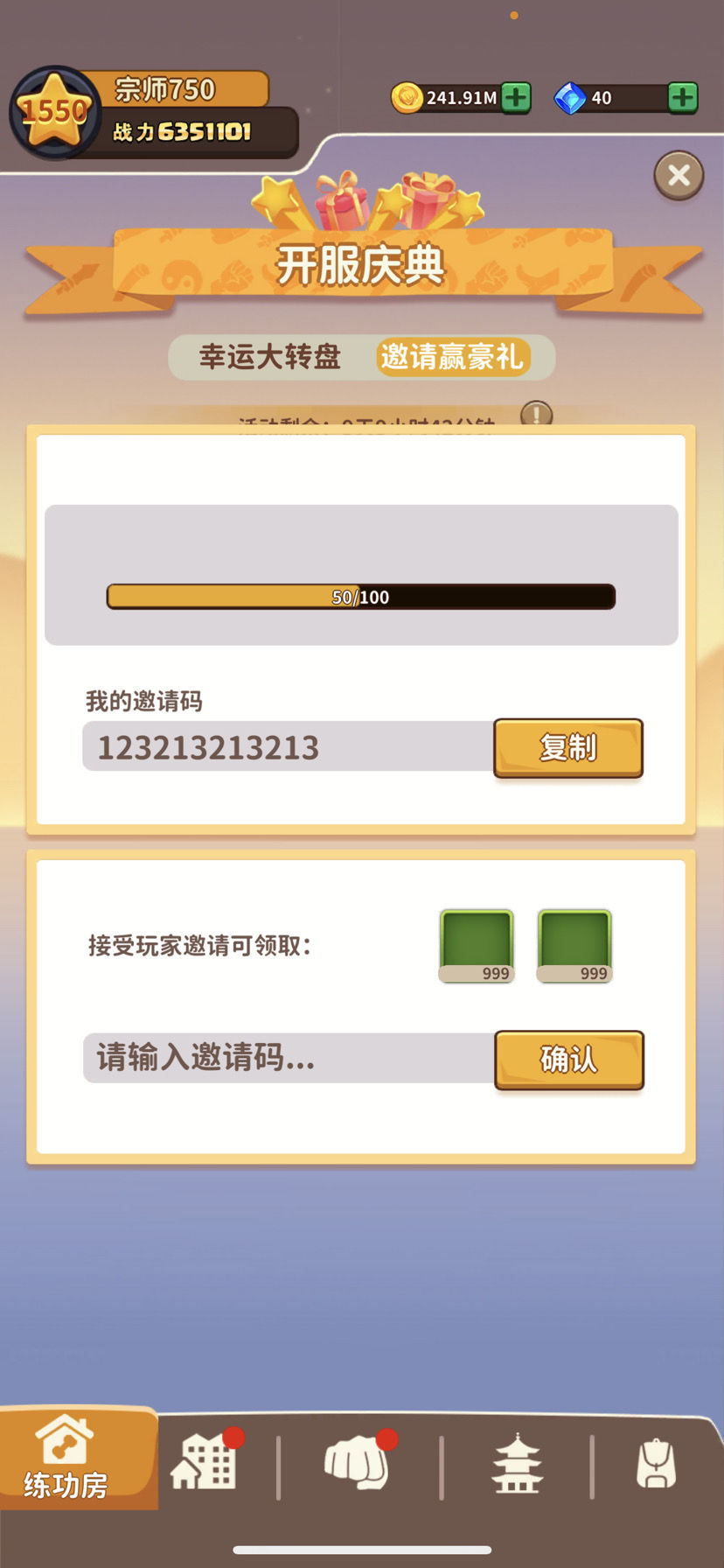
Task: Open the event info exclamation icon
Action: pyautogui.click(x=536, y=414)
